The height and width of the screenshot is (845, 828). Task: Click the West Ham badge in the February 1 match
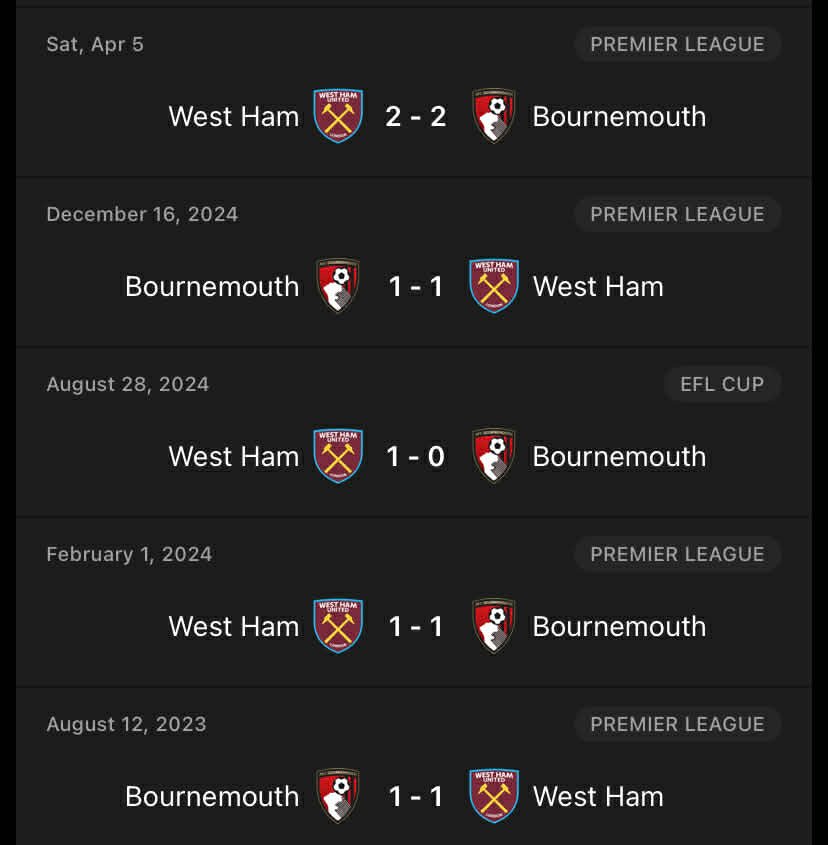click(x=338, y=626)
